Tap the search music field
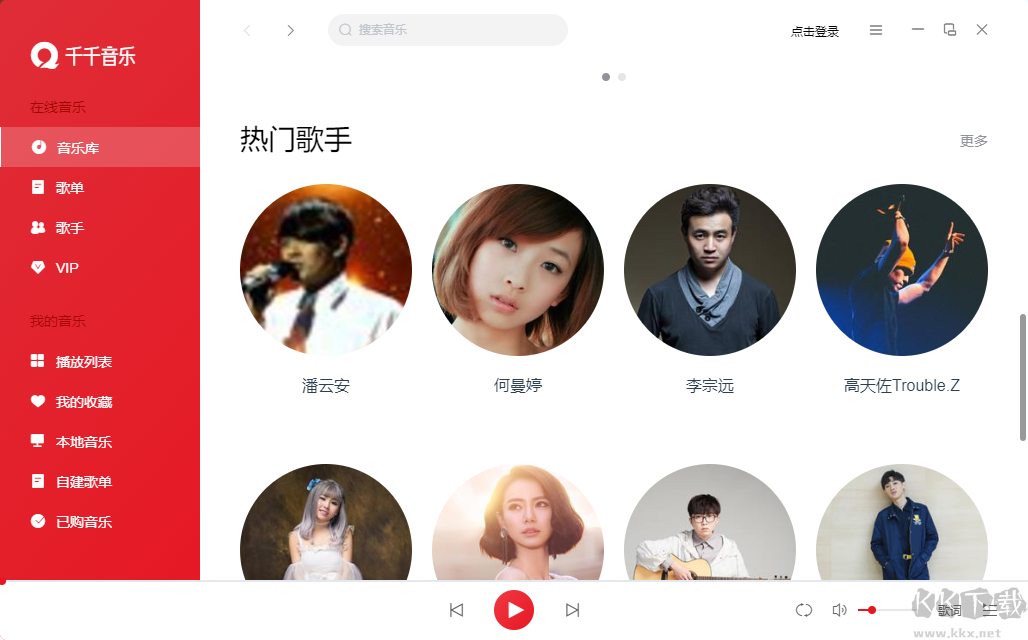The width and height of the screenshot is (1028, 640). 450,30
